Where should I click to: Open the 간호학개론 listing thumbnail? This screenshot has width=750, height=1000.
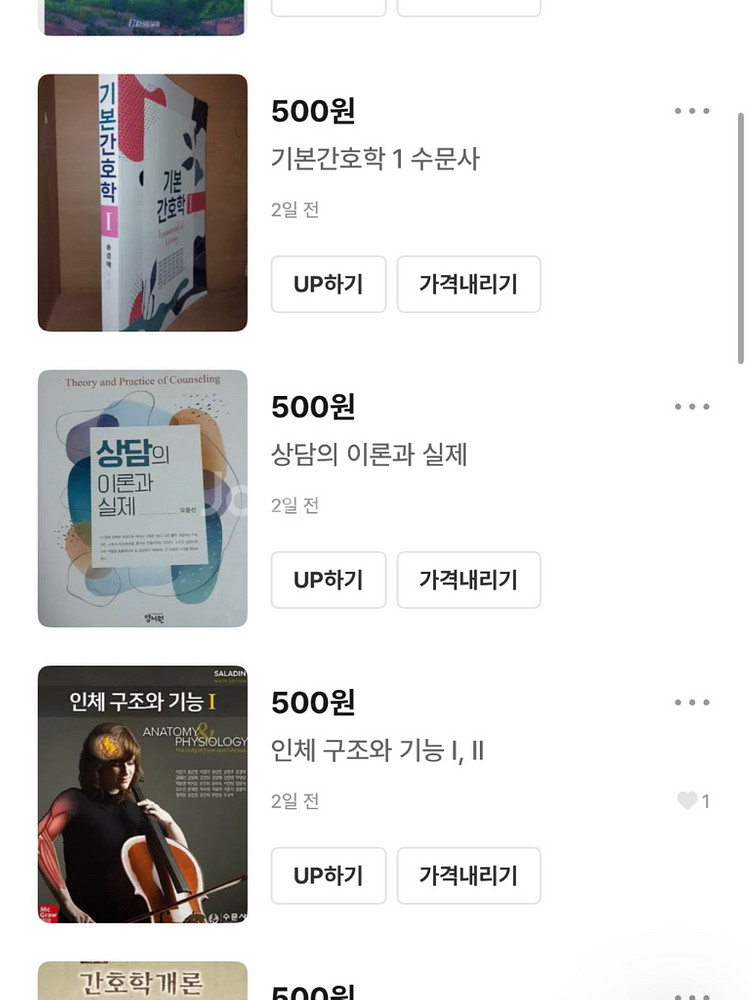point(143,981)
